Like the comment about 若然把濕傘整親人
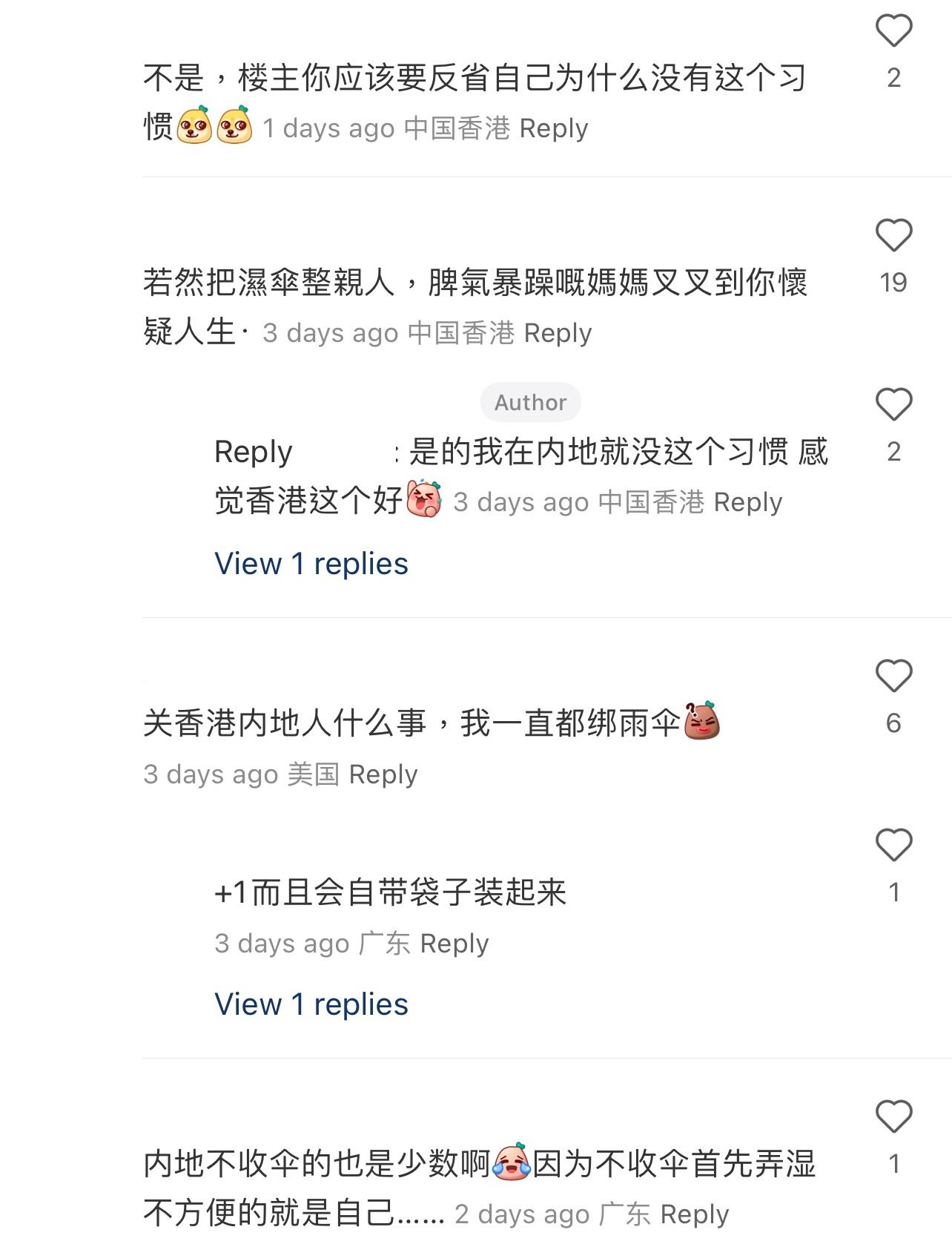The image size is (952, 1247). pyautogui.click(x=893, y=236)
